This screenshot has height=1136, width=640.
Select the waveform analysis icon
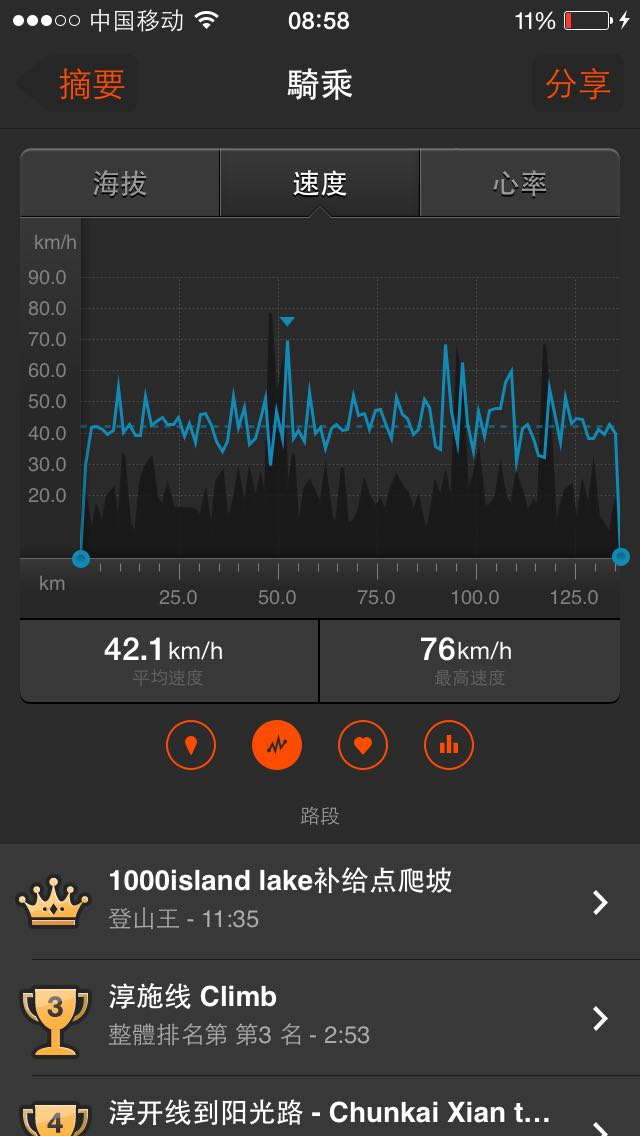(277, 745)
